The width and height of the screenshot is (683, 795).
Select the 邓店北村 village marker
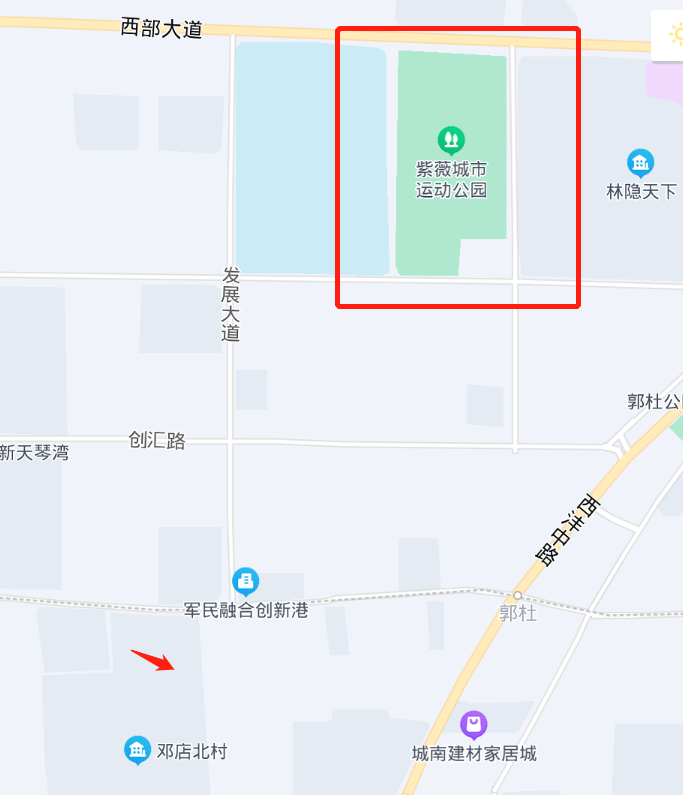pyautogui.click(x=138, y=750)
